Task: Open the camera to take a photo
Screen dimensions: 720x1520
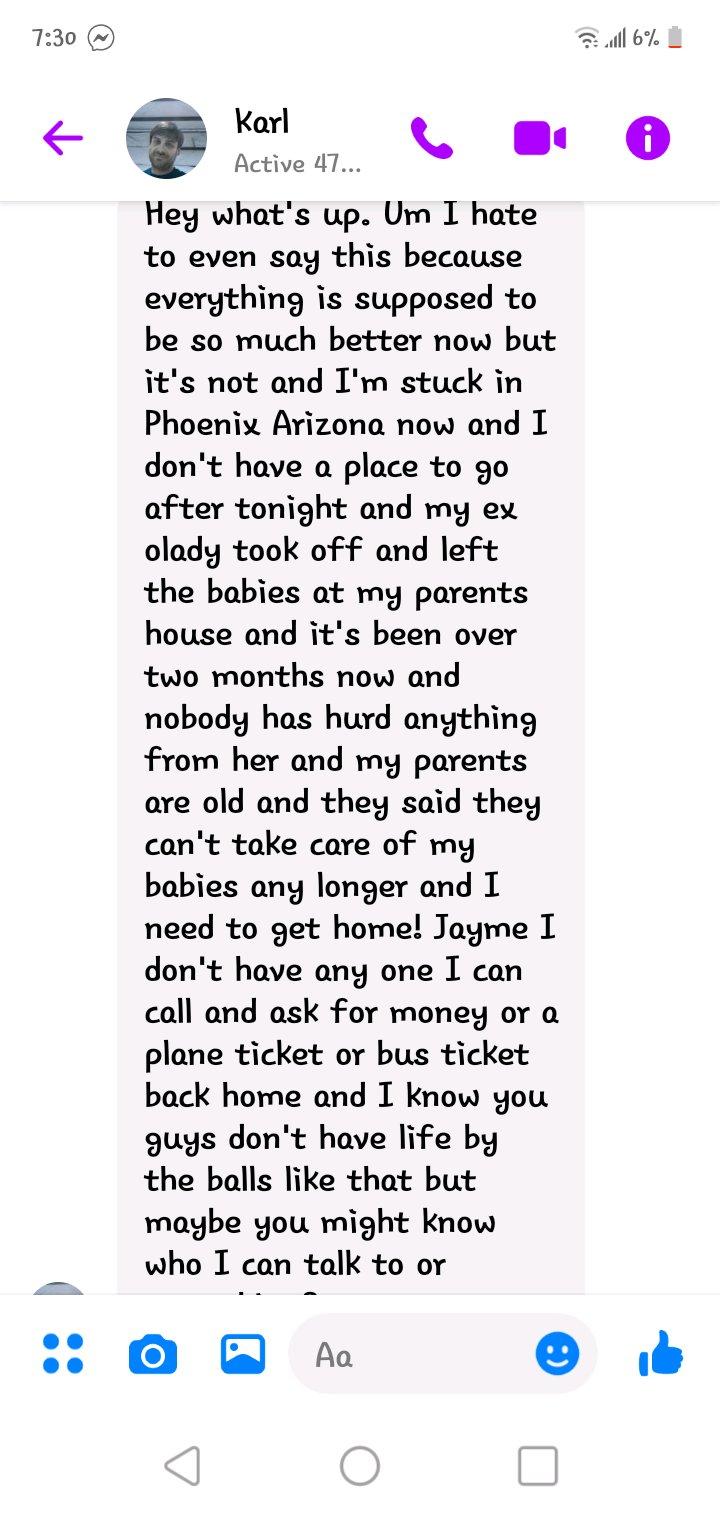Action: coord(153,1356)
